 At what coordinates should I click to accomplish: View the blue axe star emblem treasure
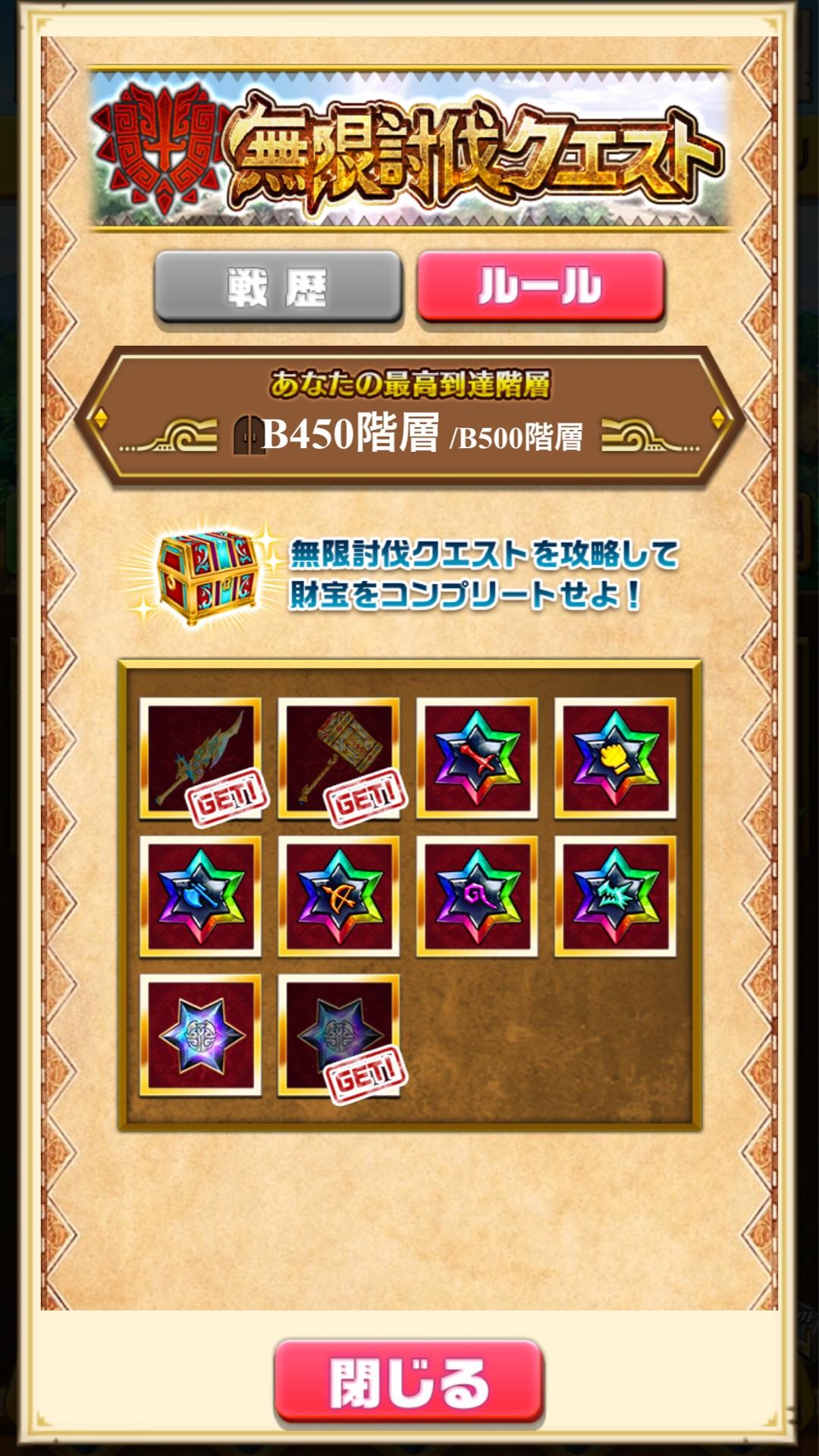click(x=200, y=896)
